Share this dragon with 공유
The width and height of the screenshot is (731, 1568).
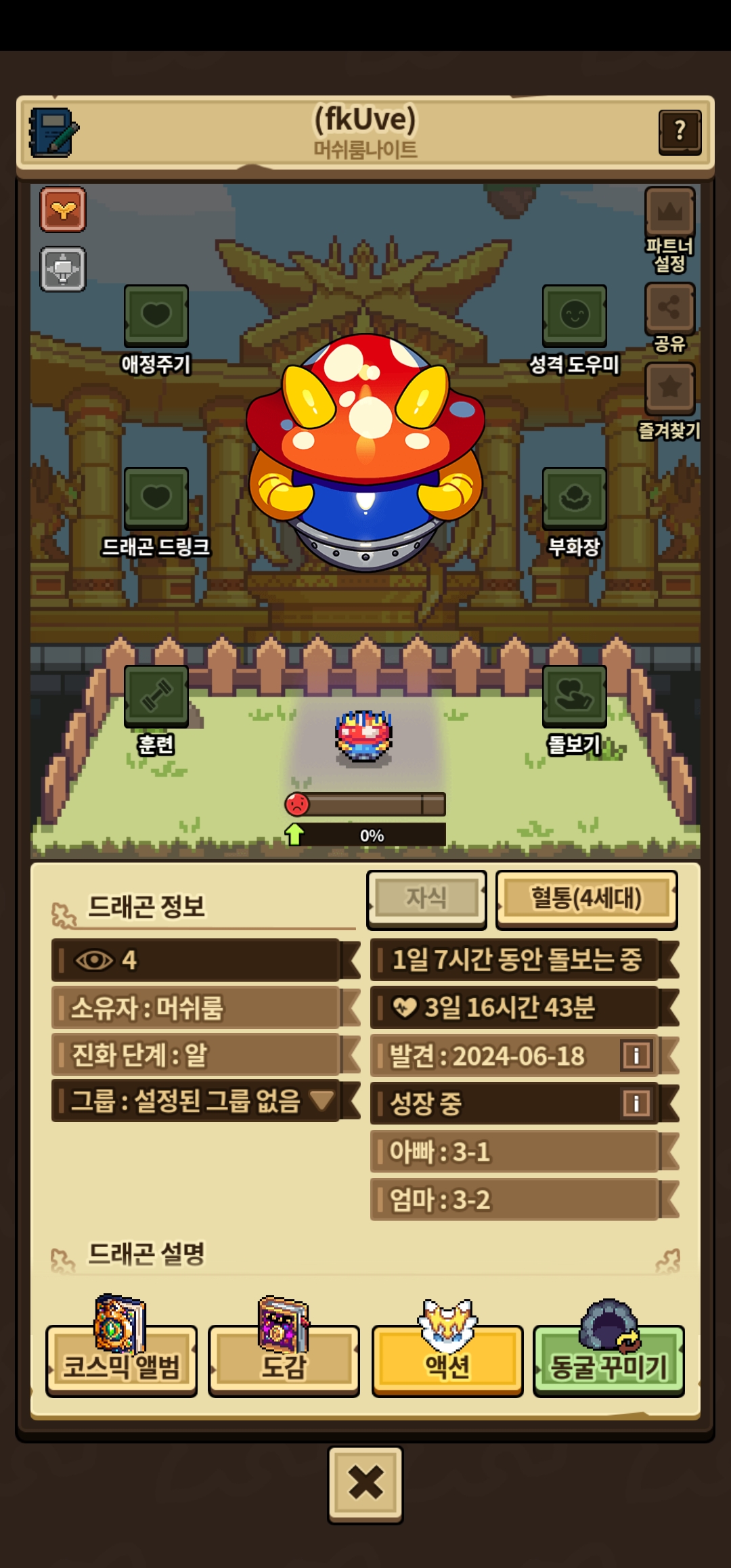[x=669, y=309]
